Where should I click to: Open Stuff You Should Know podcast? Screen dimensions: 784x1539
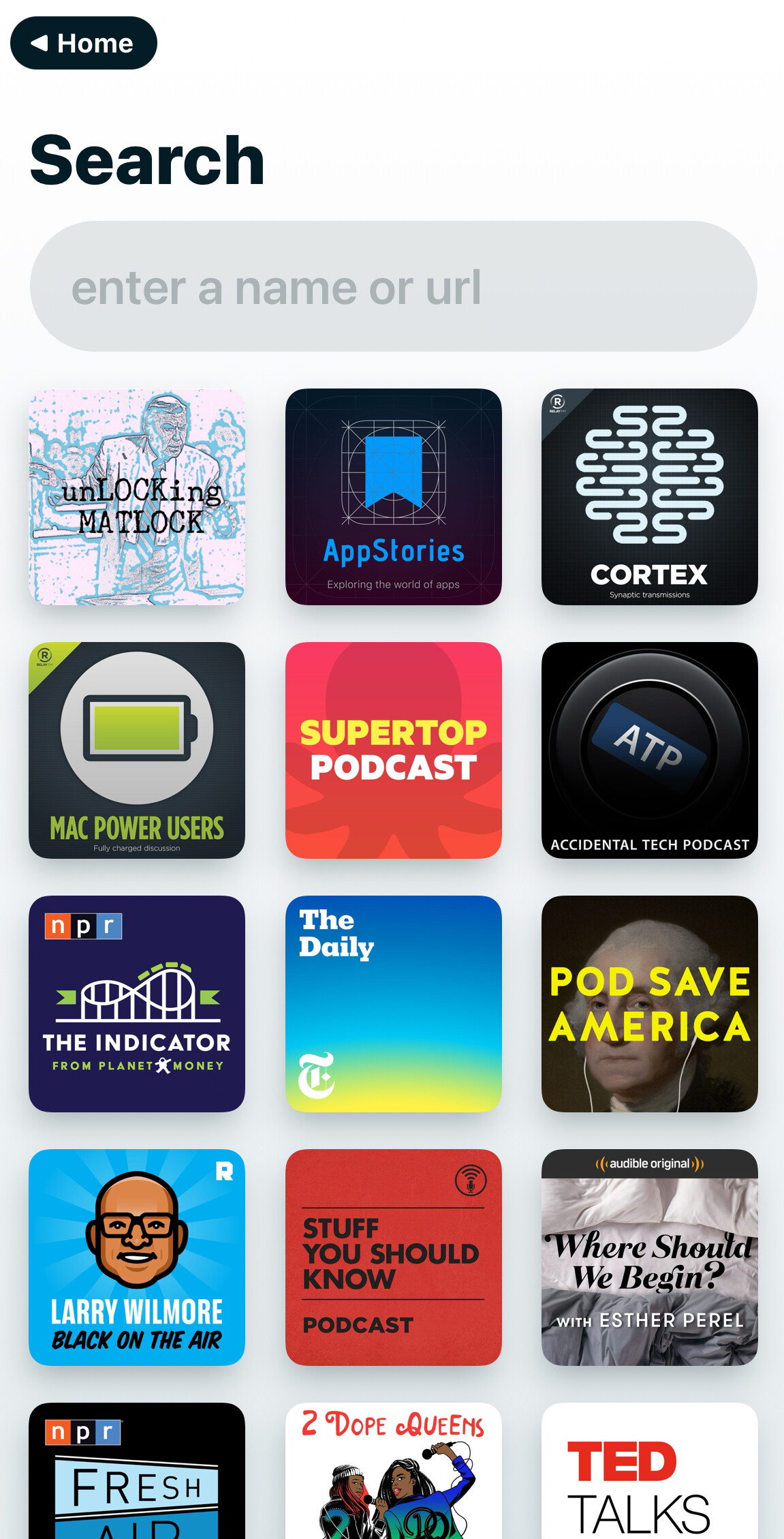pyautogui.click(x=393, y=1258)
